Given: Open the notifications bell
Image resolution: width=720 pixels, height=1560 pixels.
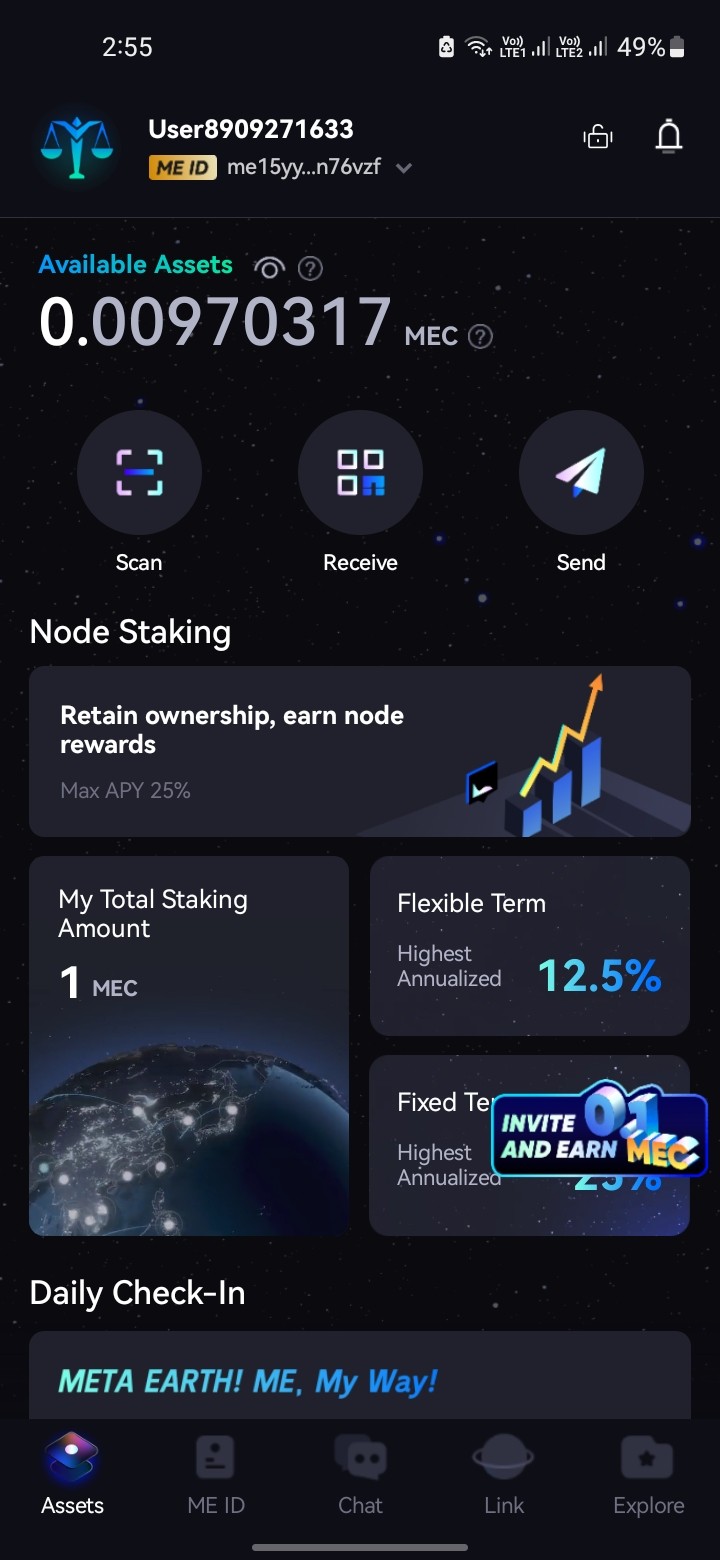Looking at the screenshot, I should (x=669, y=136).
